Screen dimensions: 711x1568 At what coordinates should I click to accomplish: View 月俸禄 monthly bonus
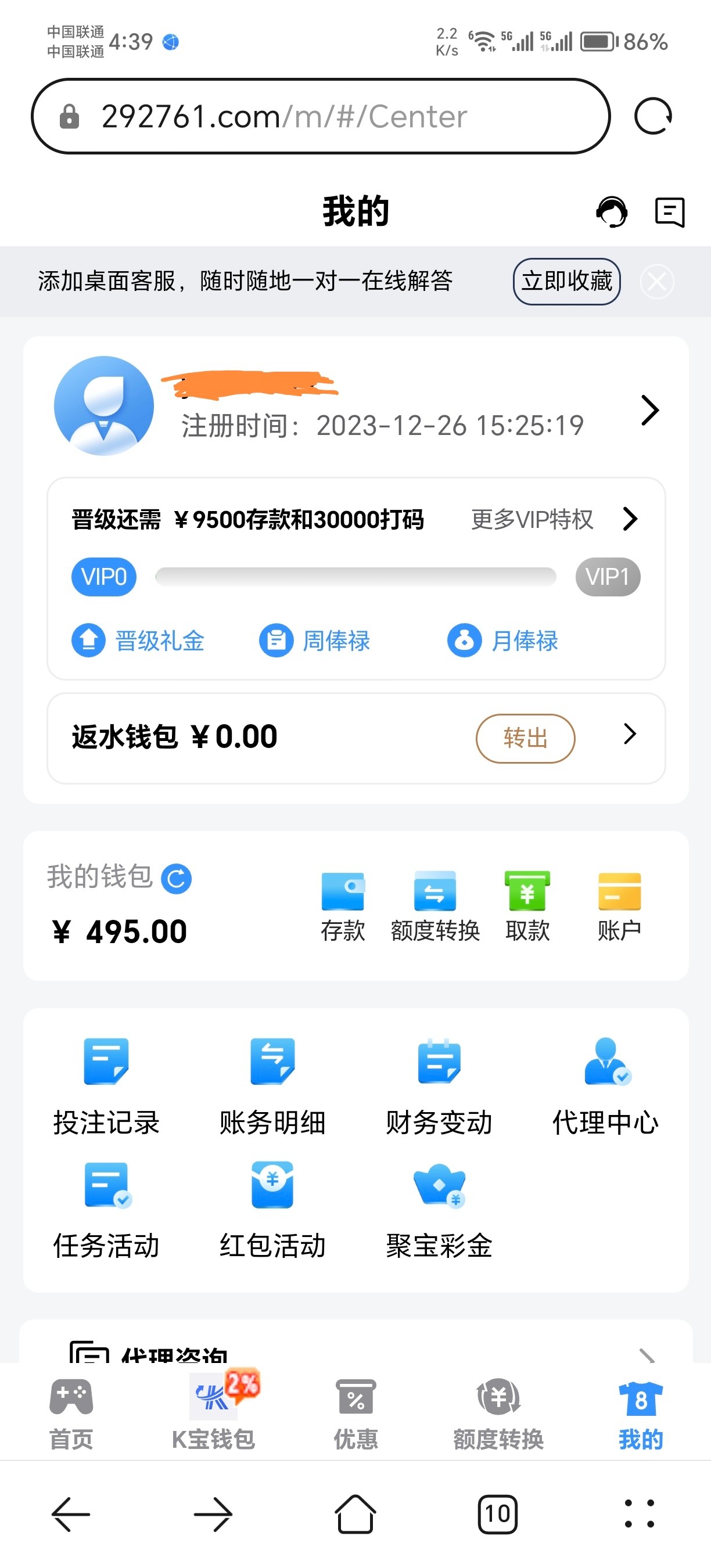pyautogui.click(x=503, y=641)
